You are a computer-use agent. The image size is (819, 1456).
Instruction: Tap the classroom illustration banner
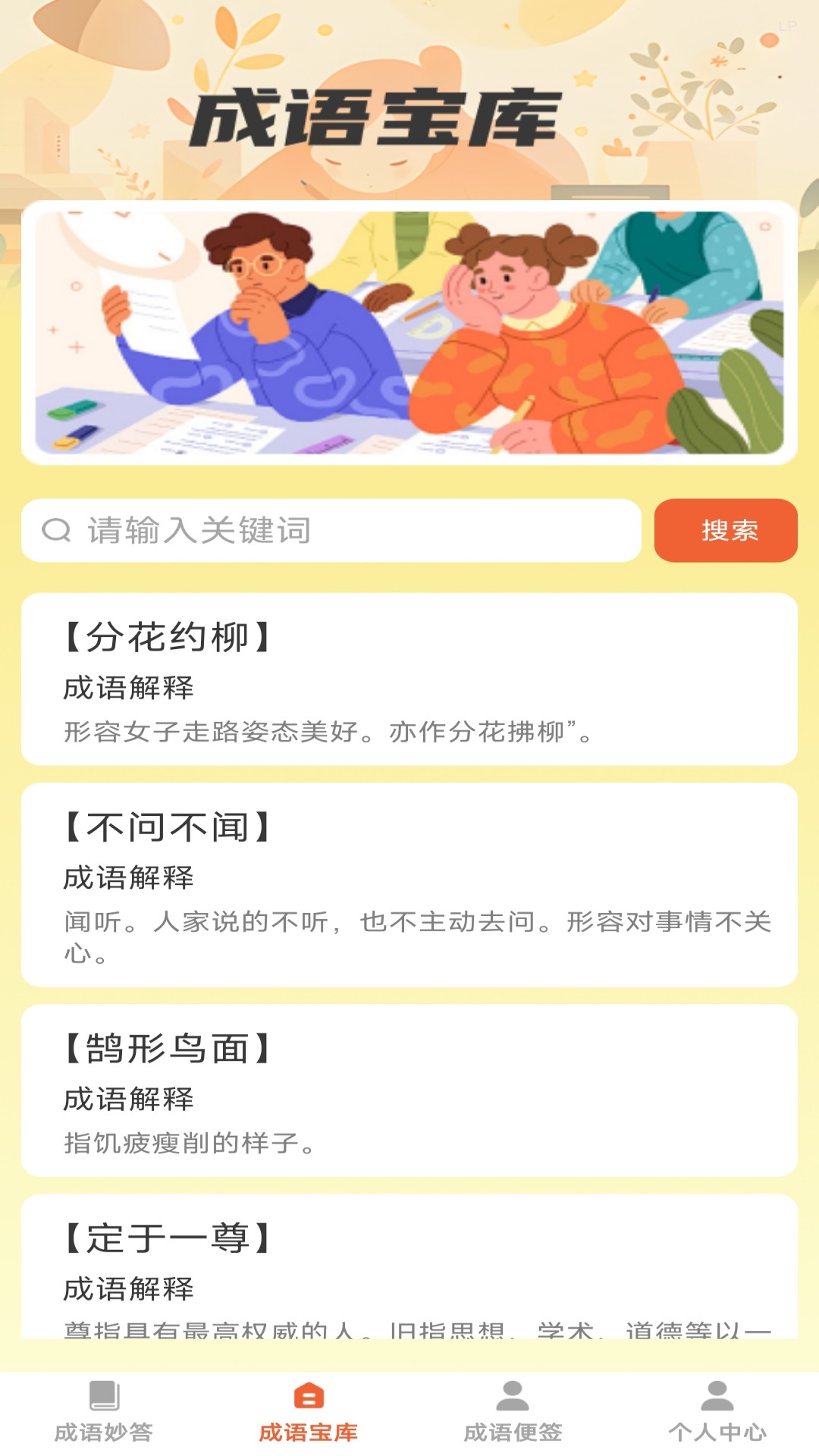[x=409, y=331]
